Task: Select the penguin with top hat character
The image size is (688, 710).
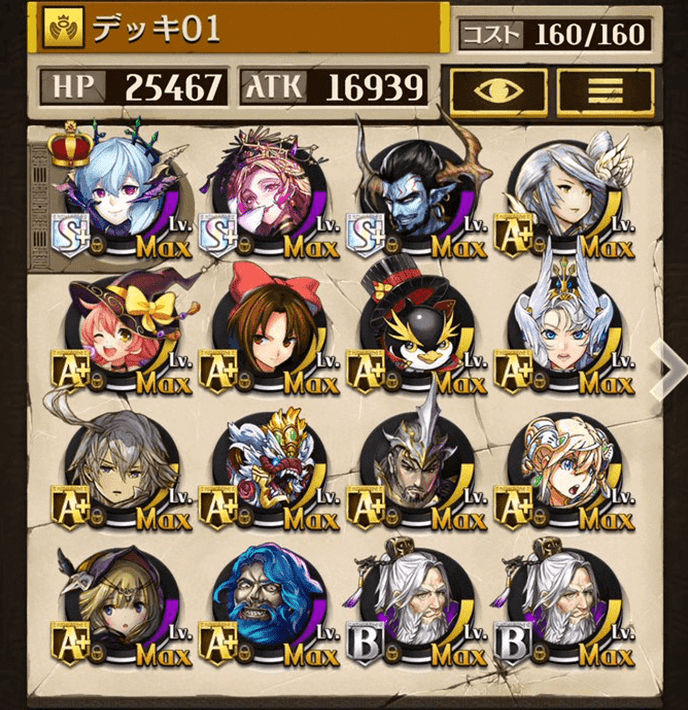Action: click(x=414, y=335)
